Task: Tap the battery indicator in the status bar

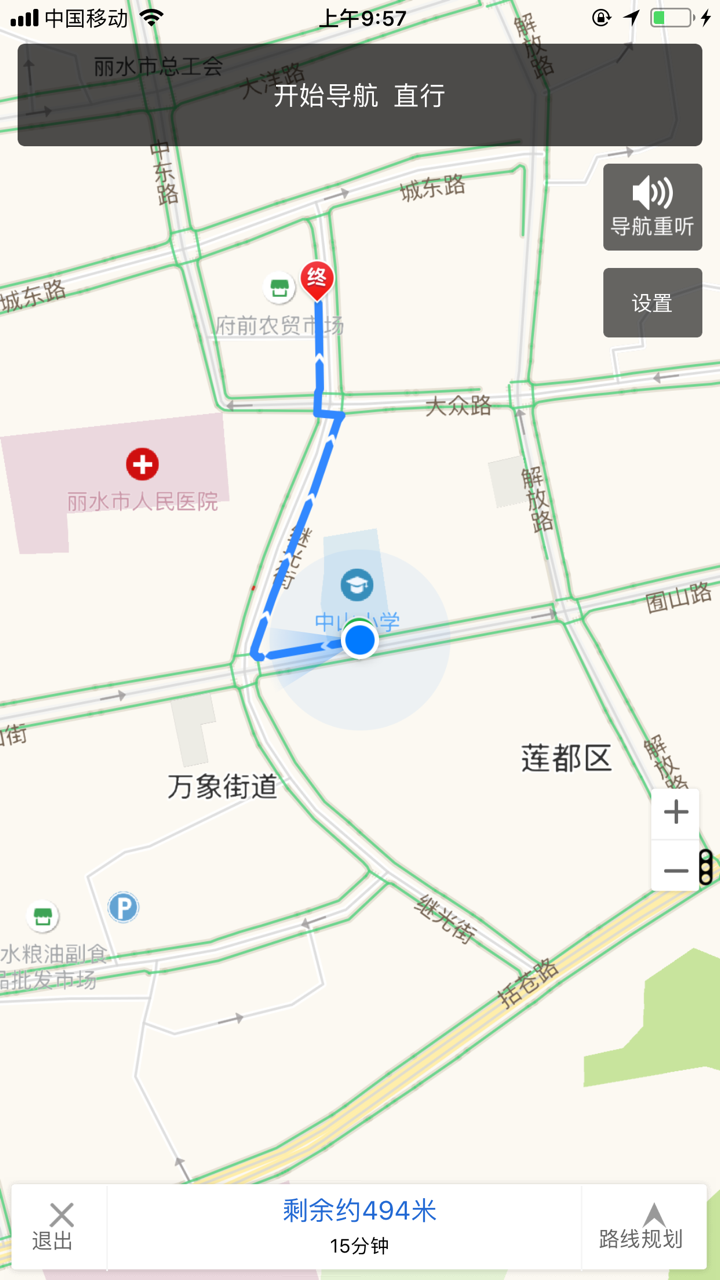Action: [672, 16]
